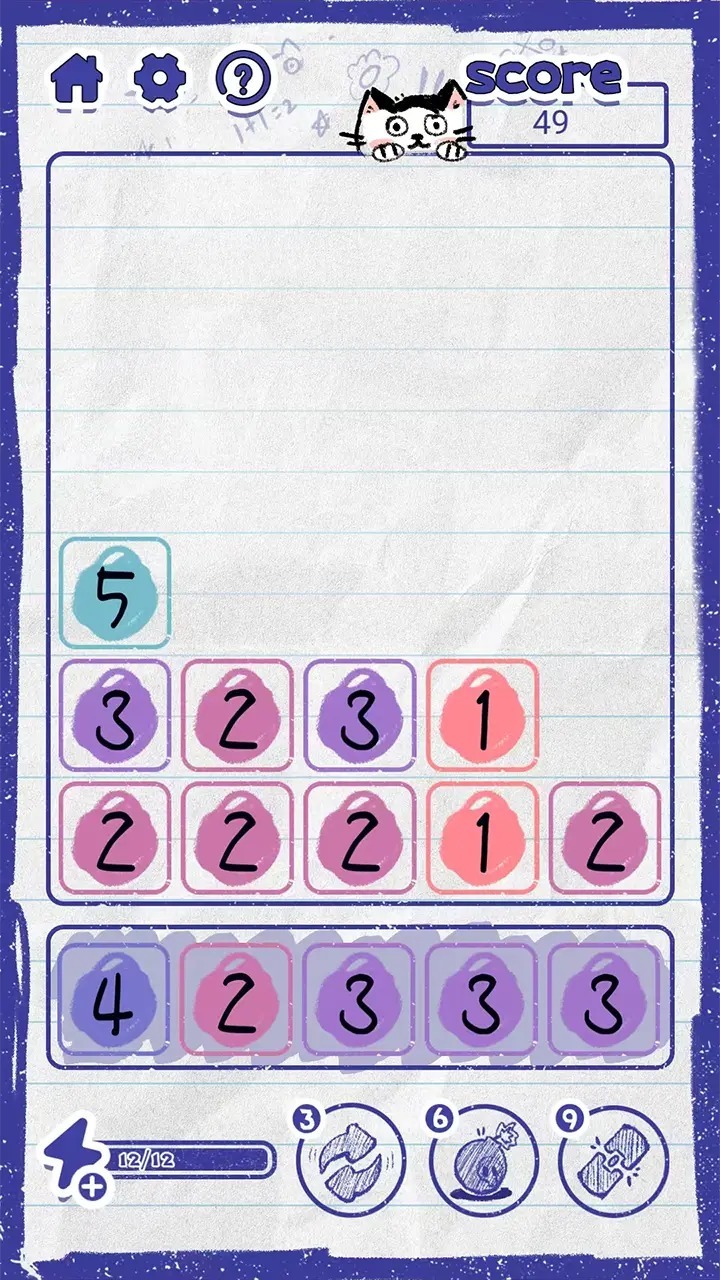This screenshot has height=1280, width=720.
Task: Open the settings gear icon
Action: pyautogui.click(x=160, y=77)
